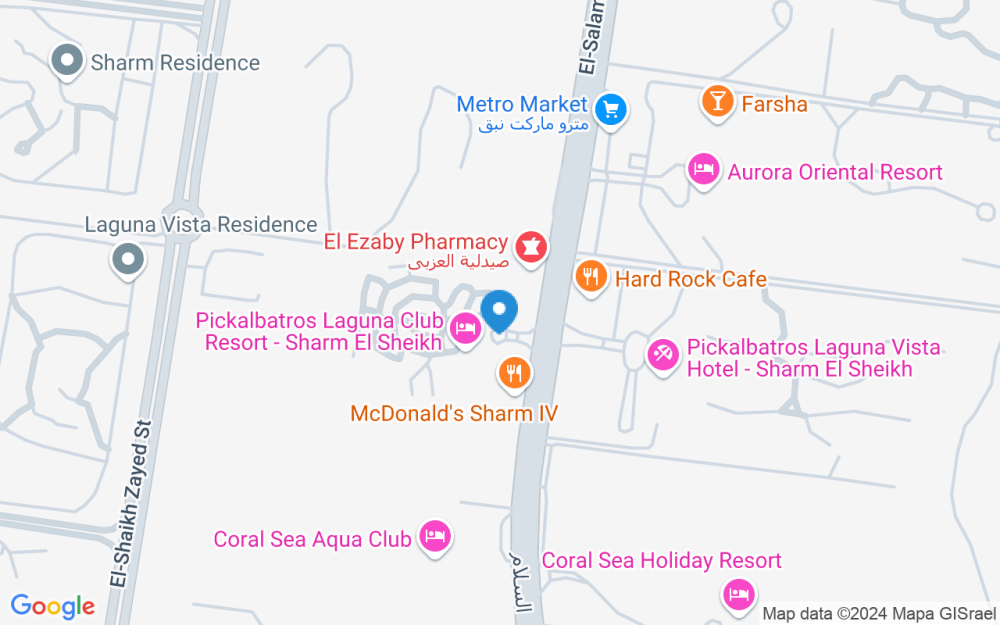Open the Pickalbatros Laguna Club Resort hotel pin
1000x625 pixels.
[465, 328]
